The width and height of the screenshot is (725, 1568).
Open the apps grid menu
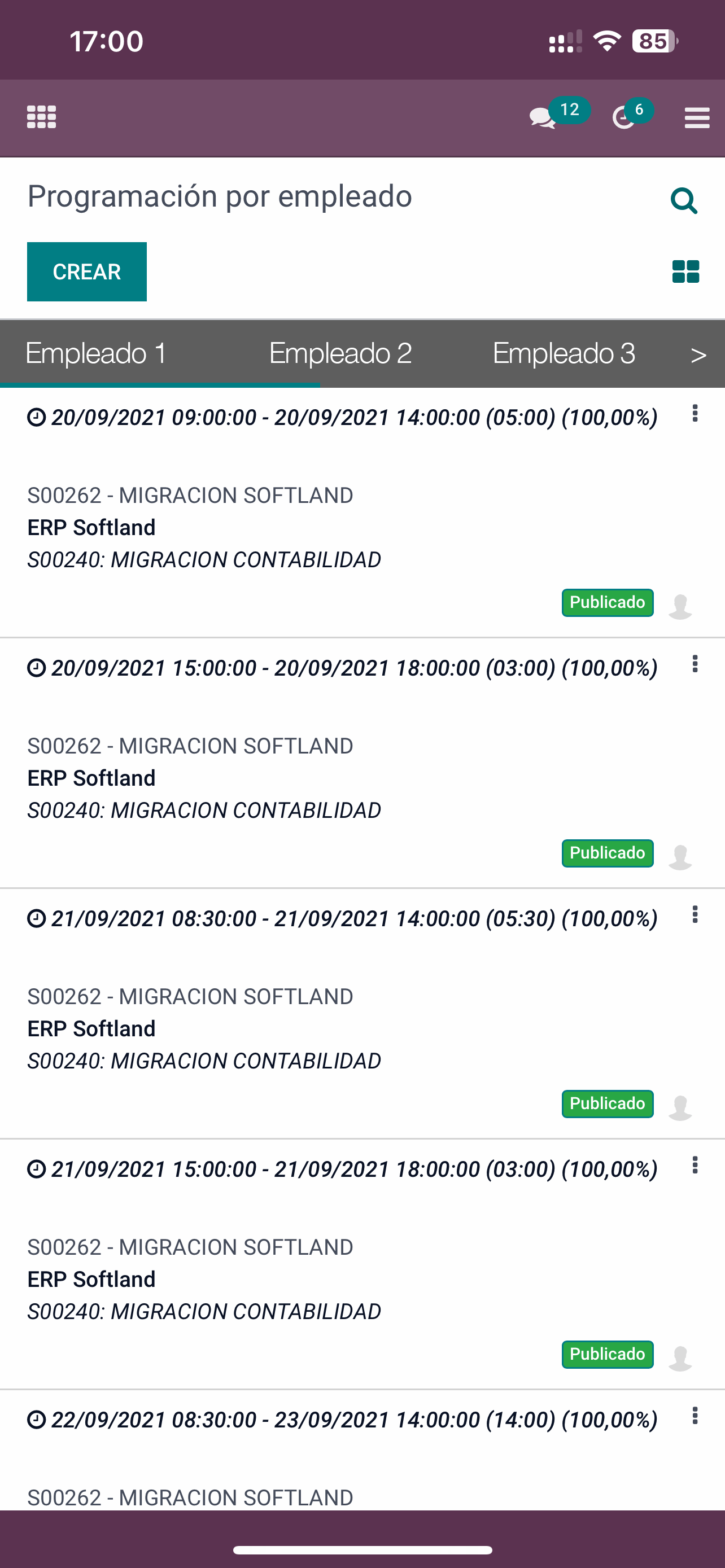pos(41,117)
